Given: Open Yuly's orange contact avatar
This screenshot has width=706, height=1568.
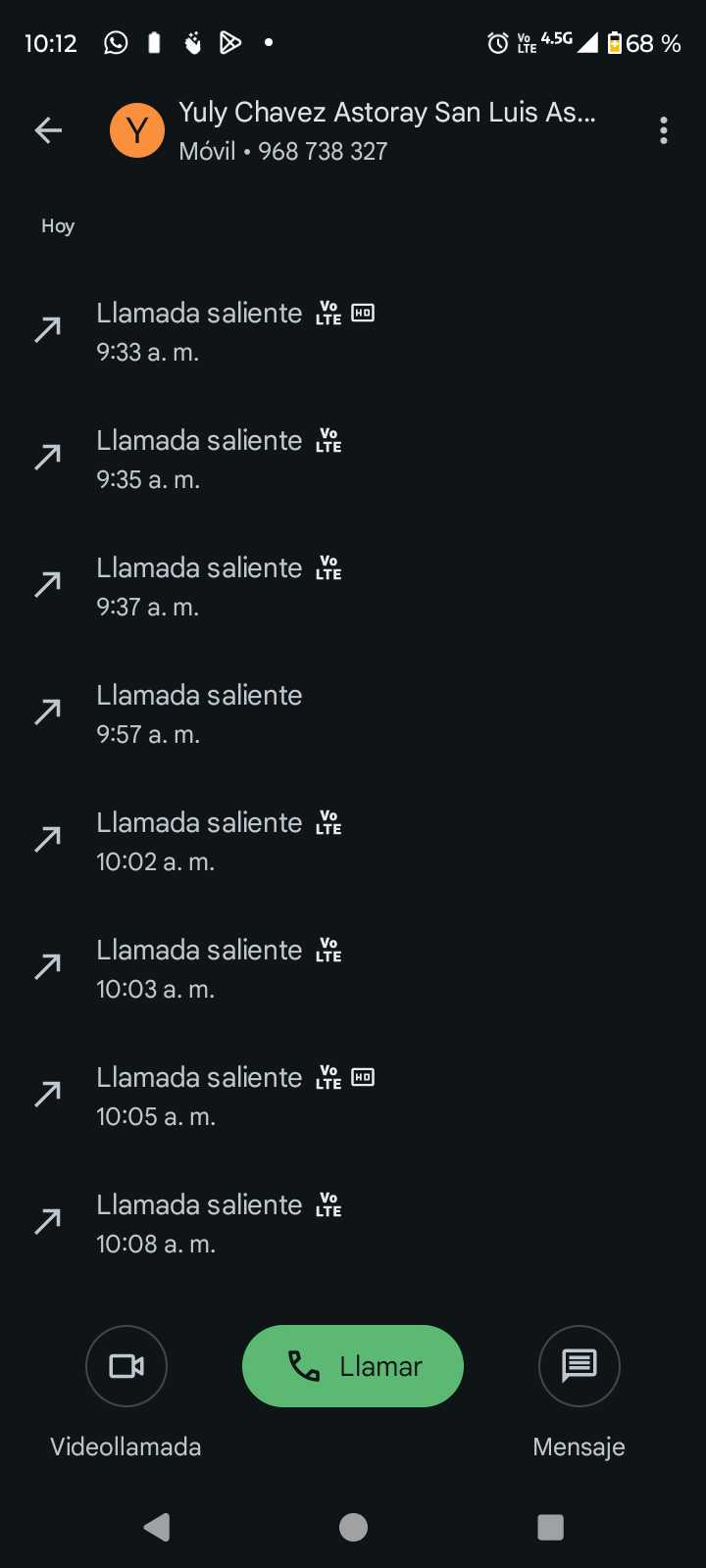Looking at the screenshot, I should coord(137,130).
